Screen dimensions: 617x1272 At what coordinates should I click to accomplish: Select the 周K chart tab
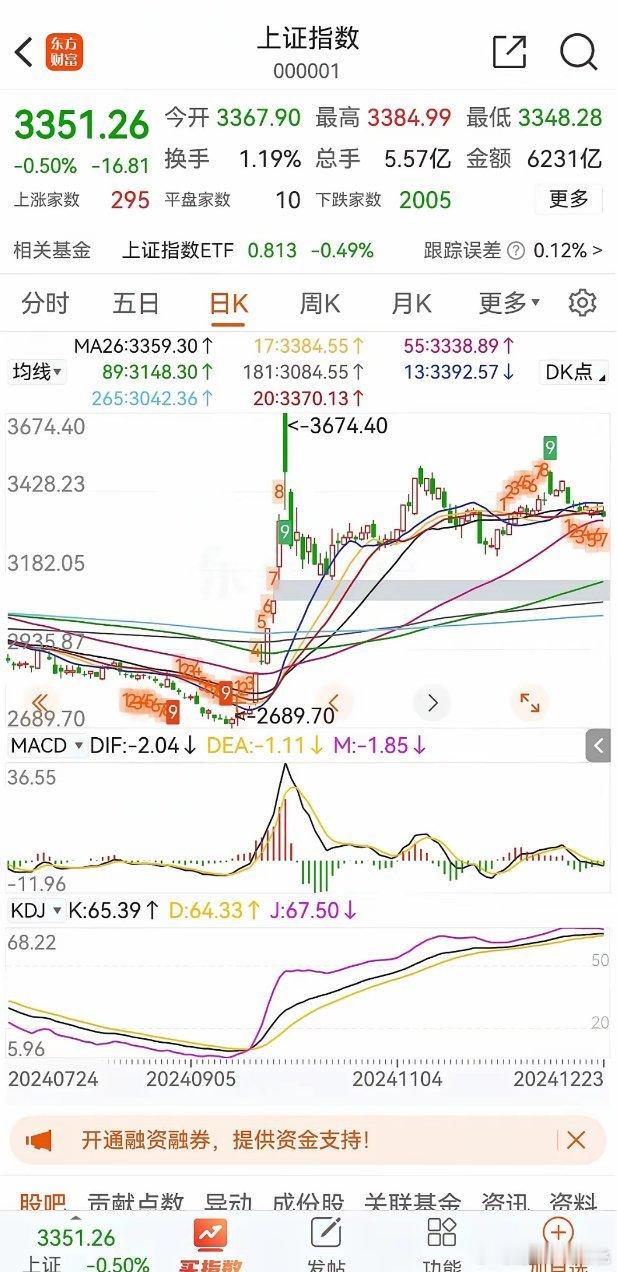pyautogui.click(x=320, y=303)
